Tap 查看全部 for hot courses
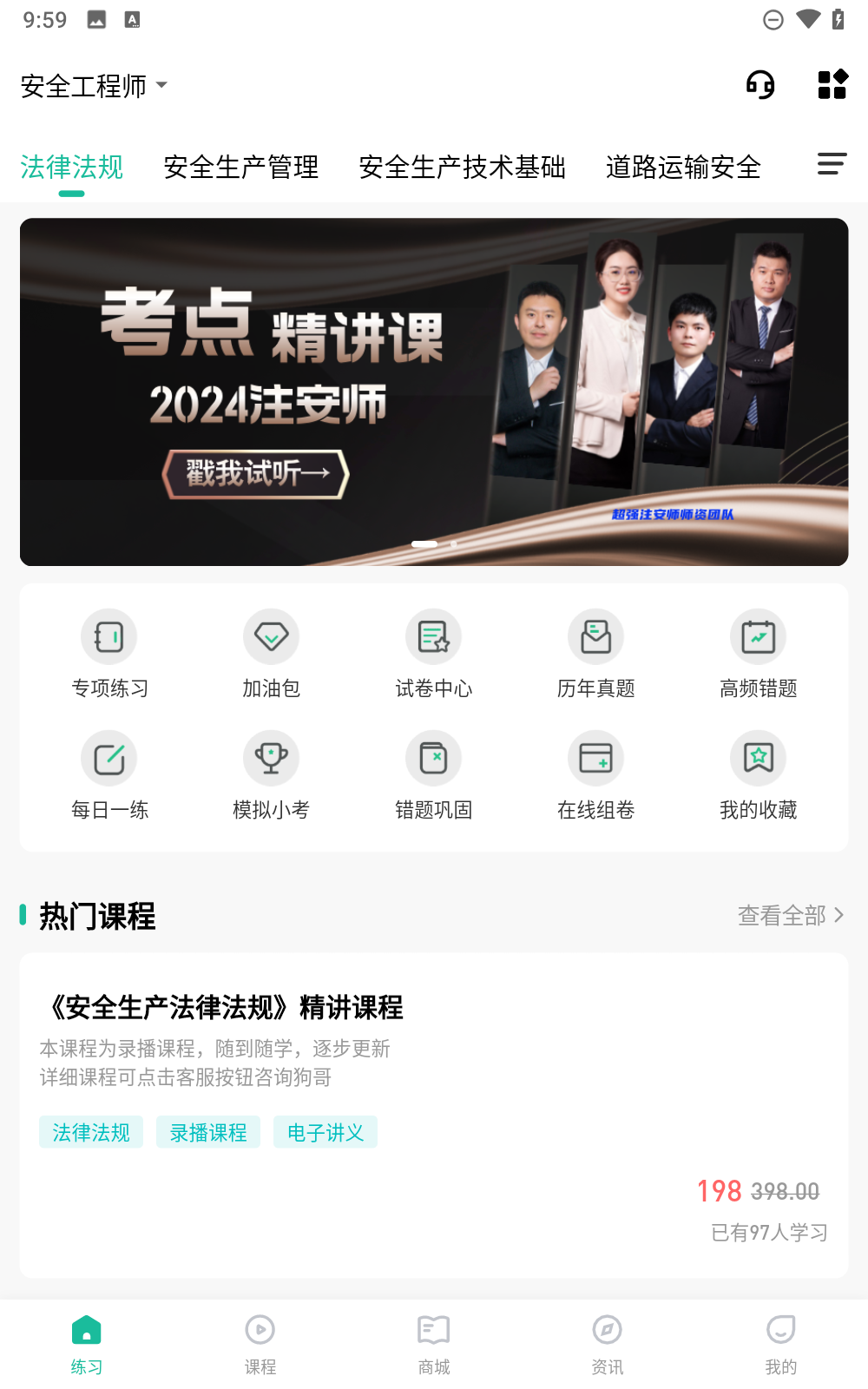Screen dimensions: 868x1389 pyautogui.click(x=790, y=916)
